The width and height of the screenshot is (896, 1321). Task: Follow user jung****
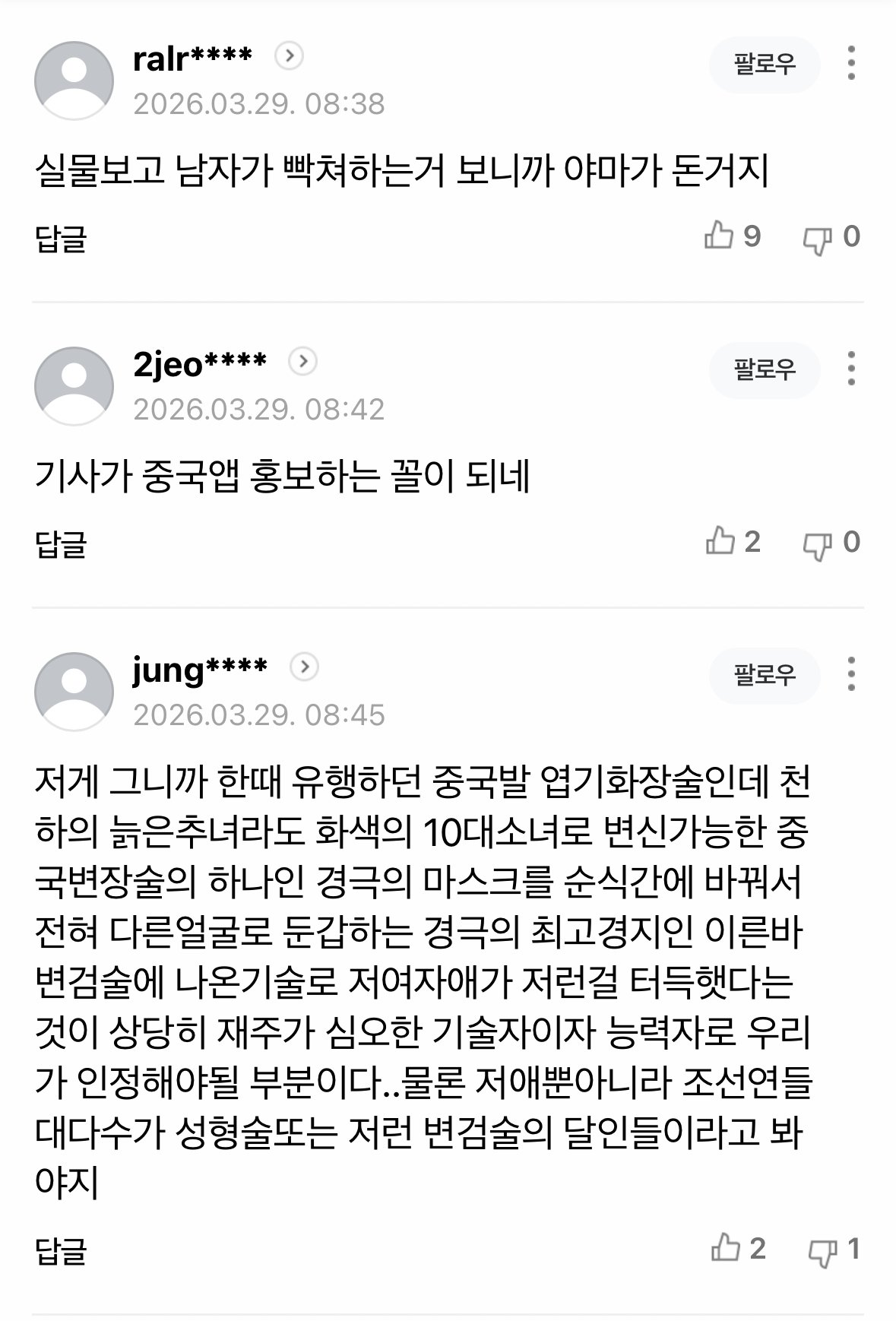tap(764, 675)
